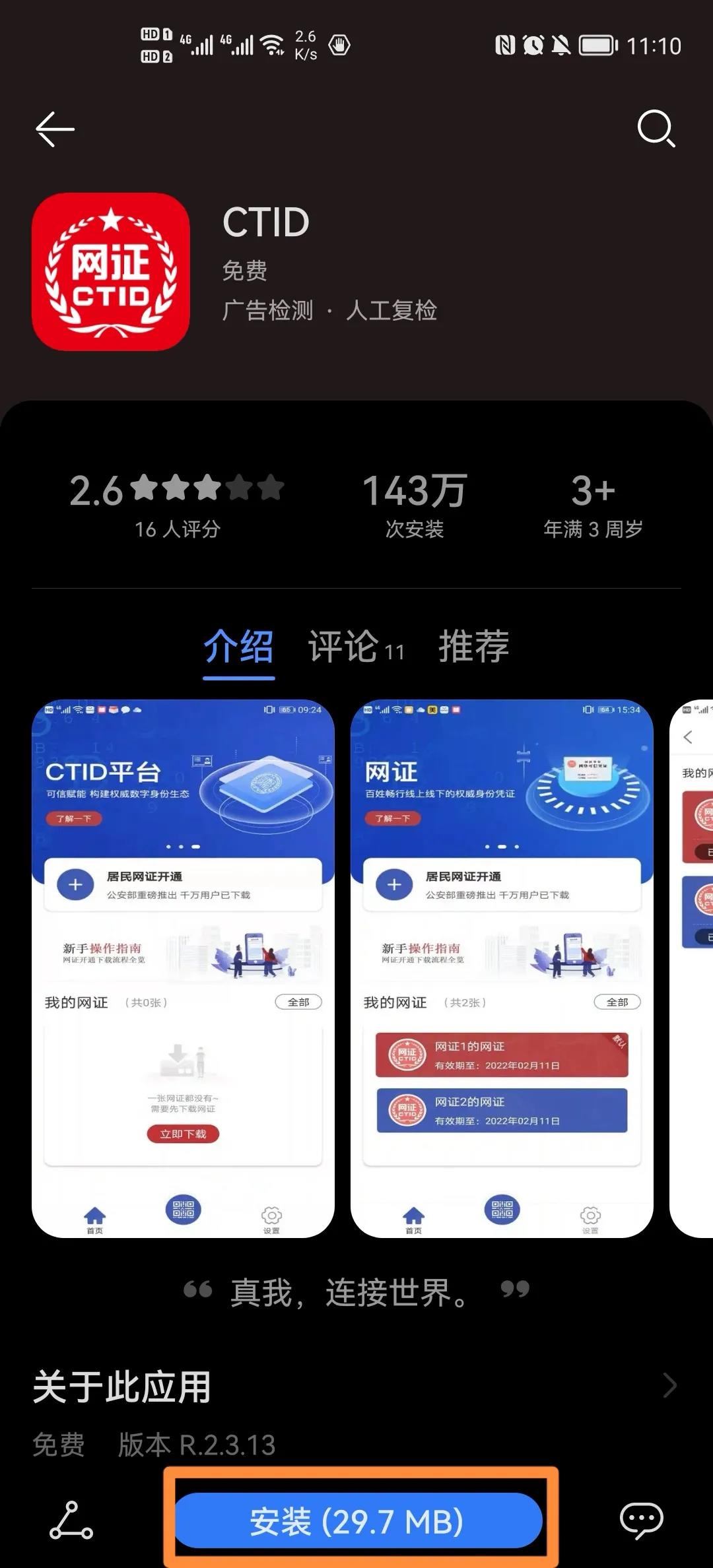
Task: Switch to the 评论 tab
Action: 355,646
